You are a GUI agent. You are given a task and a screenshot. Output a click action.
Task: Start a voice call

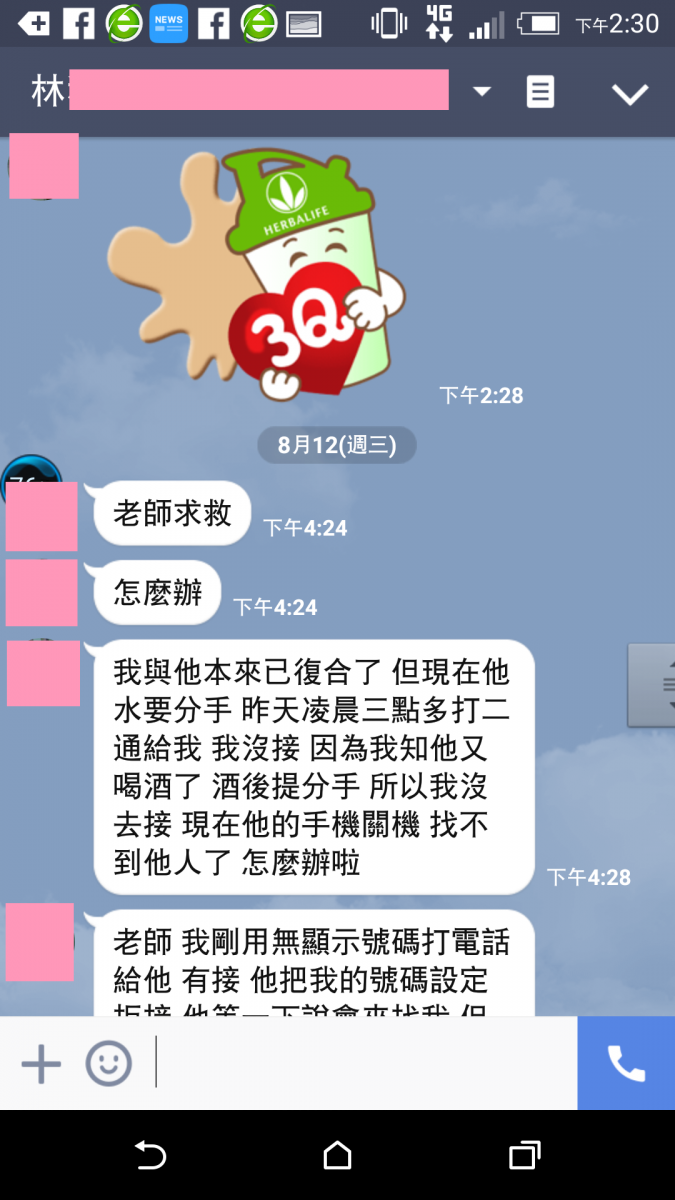coord(626,1063)
